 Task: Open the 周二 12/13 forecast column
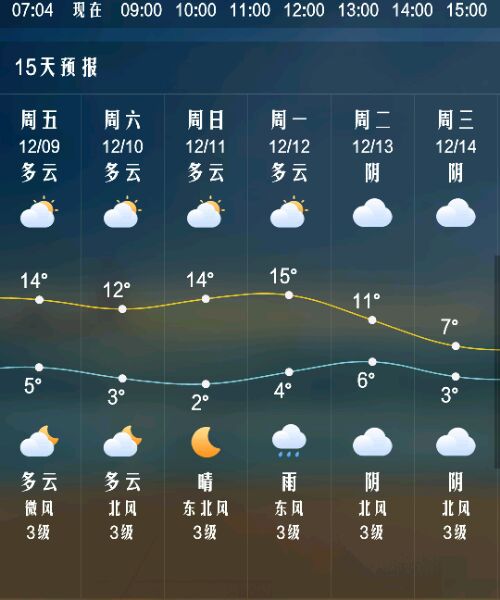(373, 347)
